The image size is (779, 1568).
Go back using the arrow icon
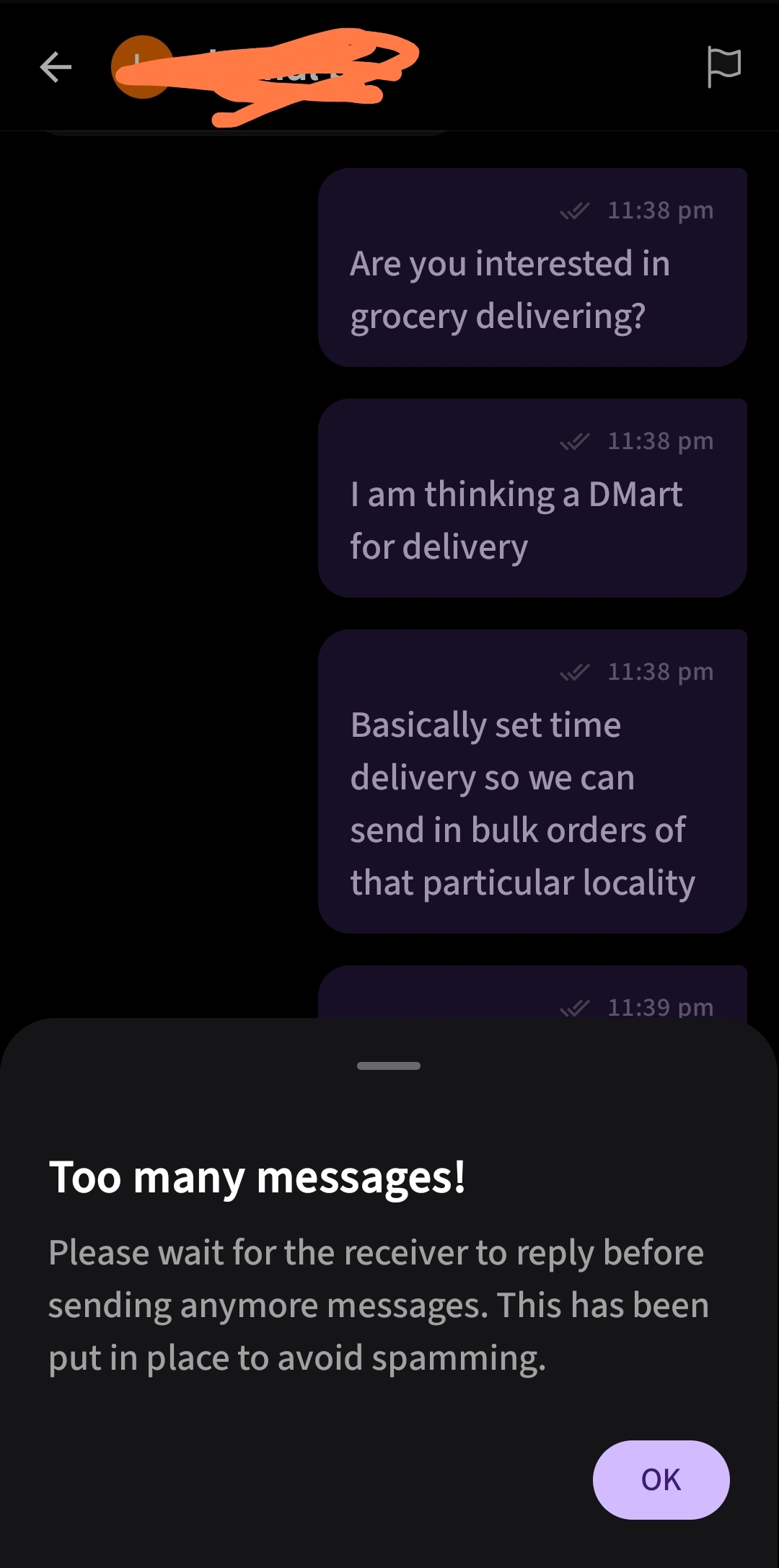[56, 68]
